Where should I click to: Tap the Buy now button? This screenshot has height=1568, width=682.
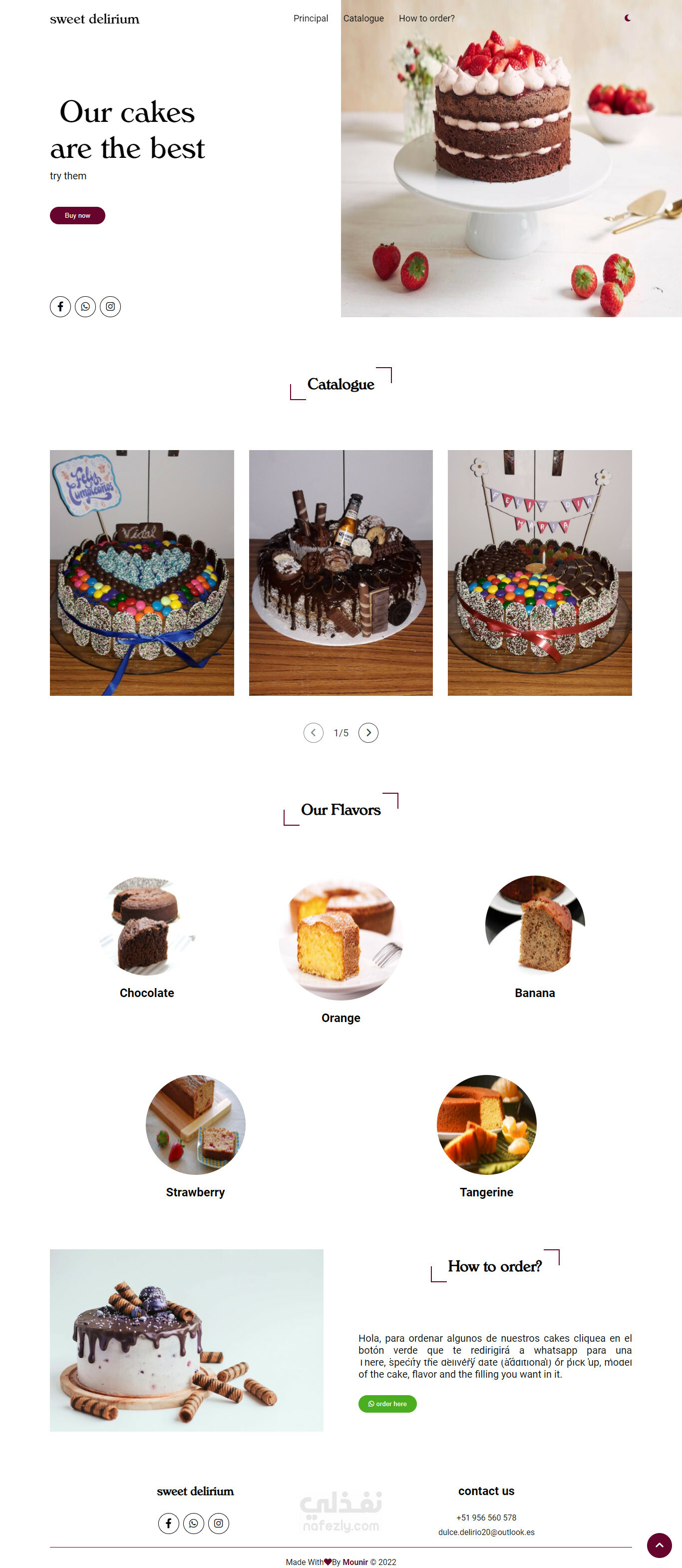pyautogui.click(x=77, y=215)
